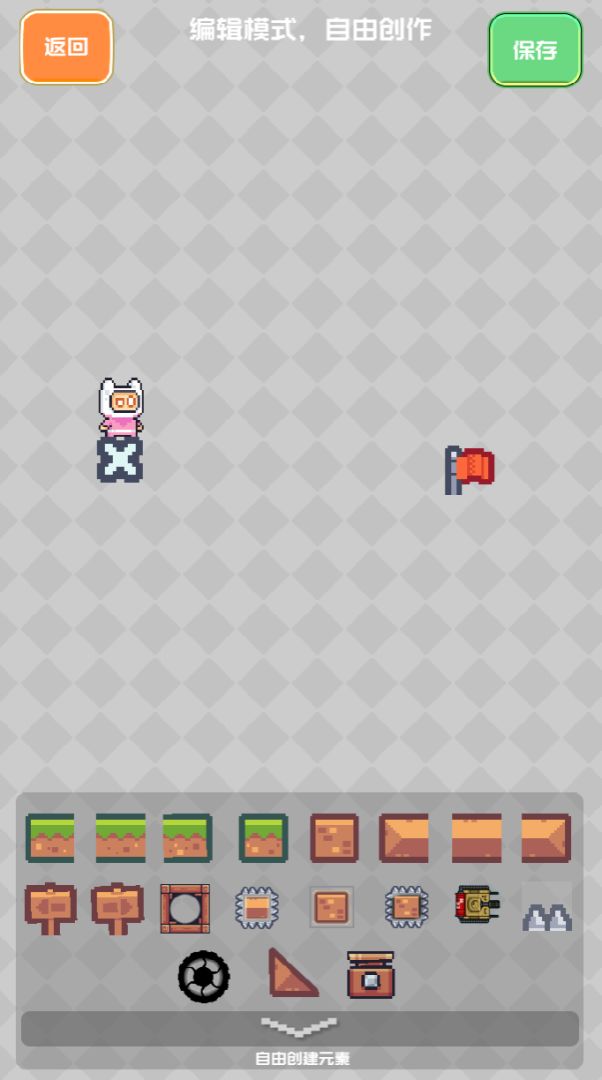Choose the right-arrow wooden signpost
This screenshot has width=602, height=1080.
tap(117, 907)
